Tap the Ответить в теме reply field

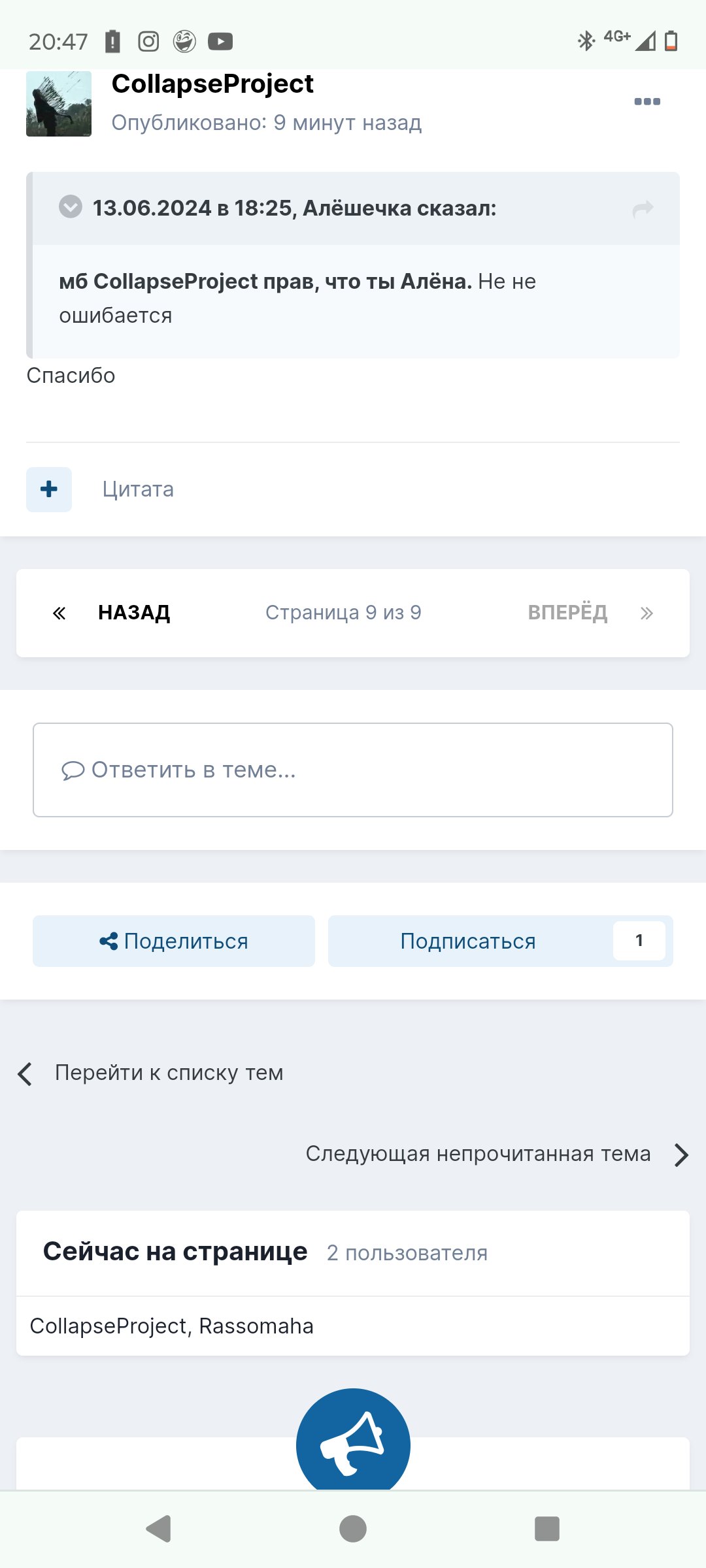point(353,770)
